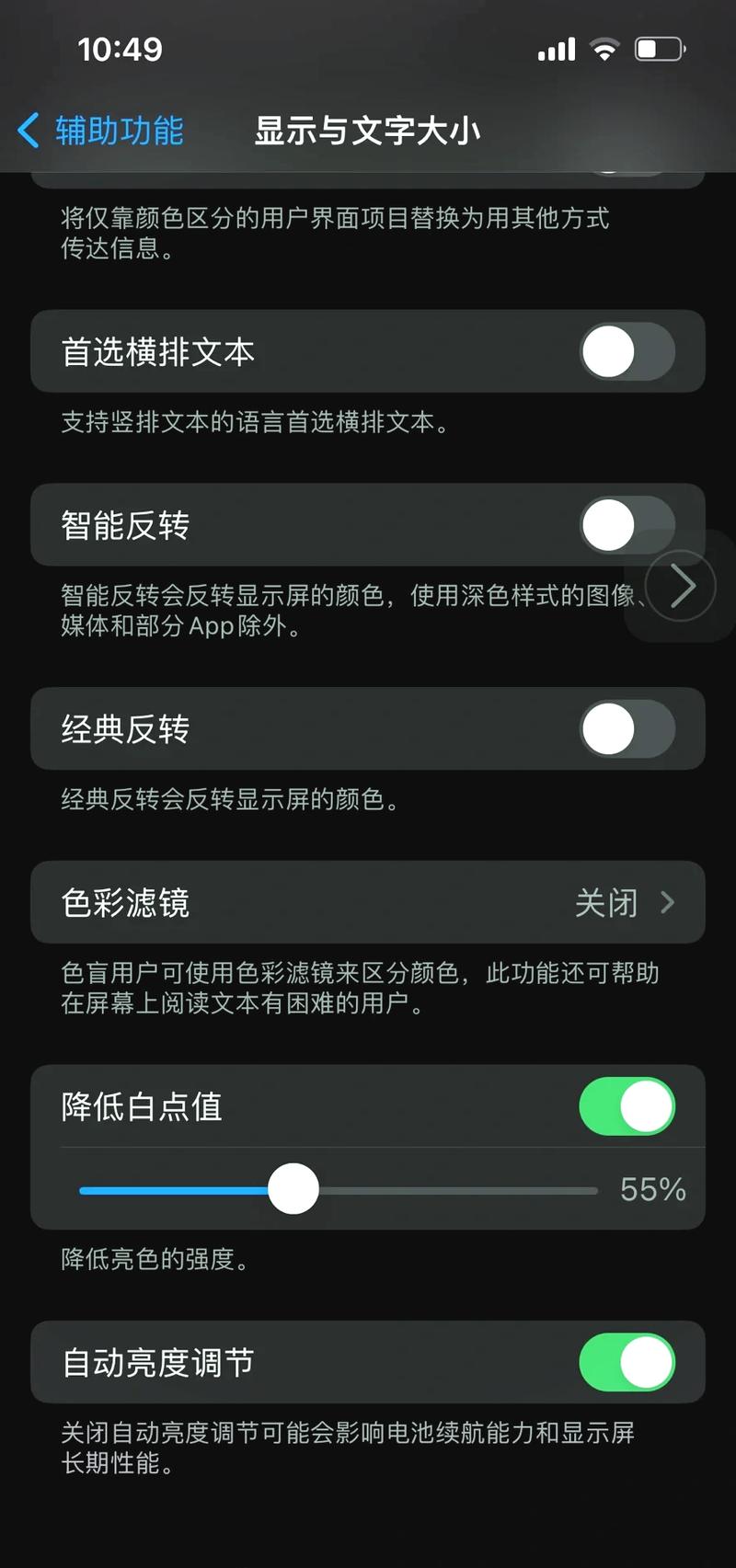Turn off 自动亮度调节
The image size is (736, 1568).
pyautogui.click(x=627, y=1362)
